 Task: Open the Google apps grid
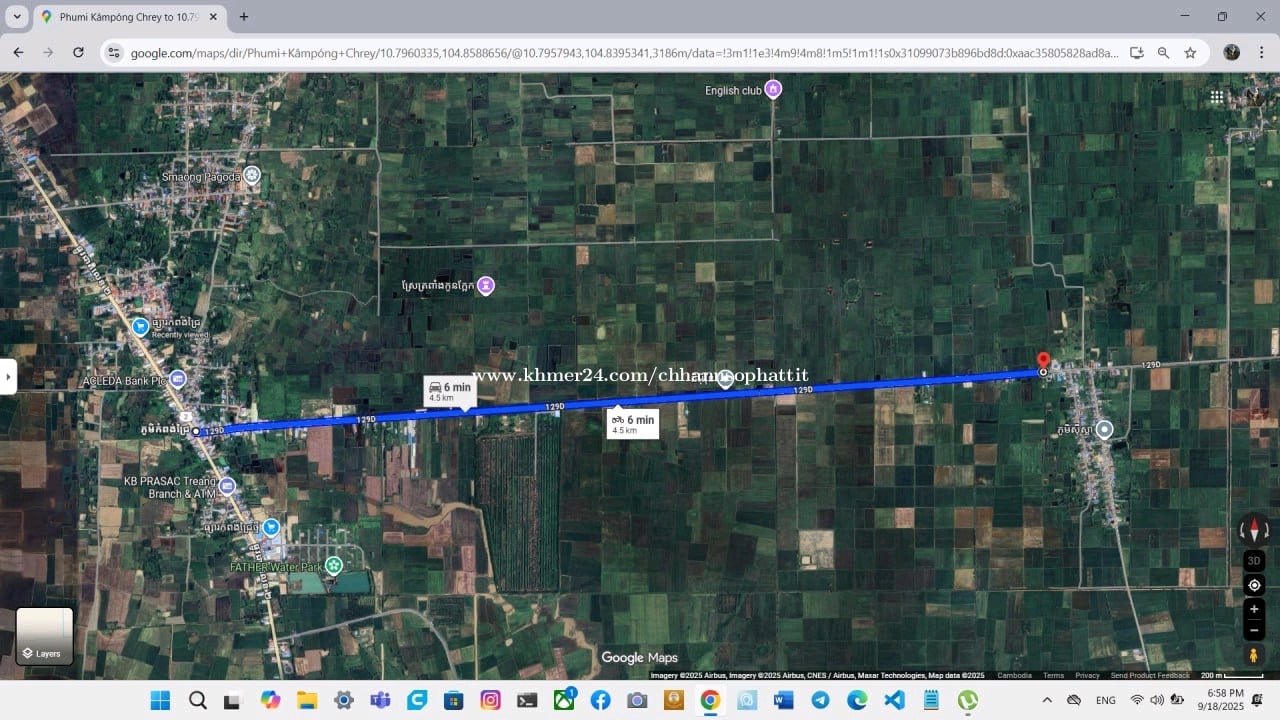1216,97
